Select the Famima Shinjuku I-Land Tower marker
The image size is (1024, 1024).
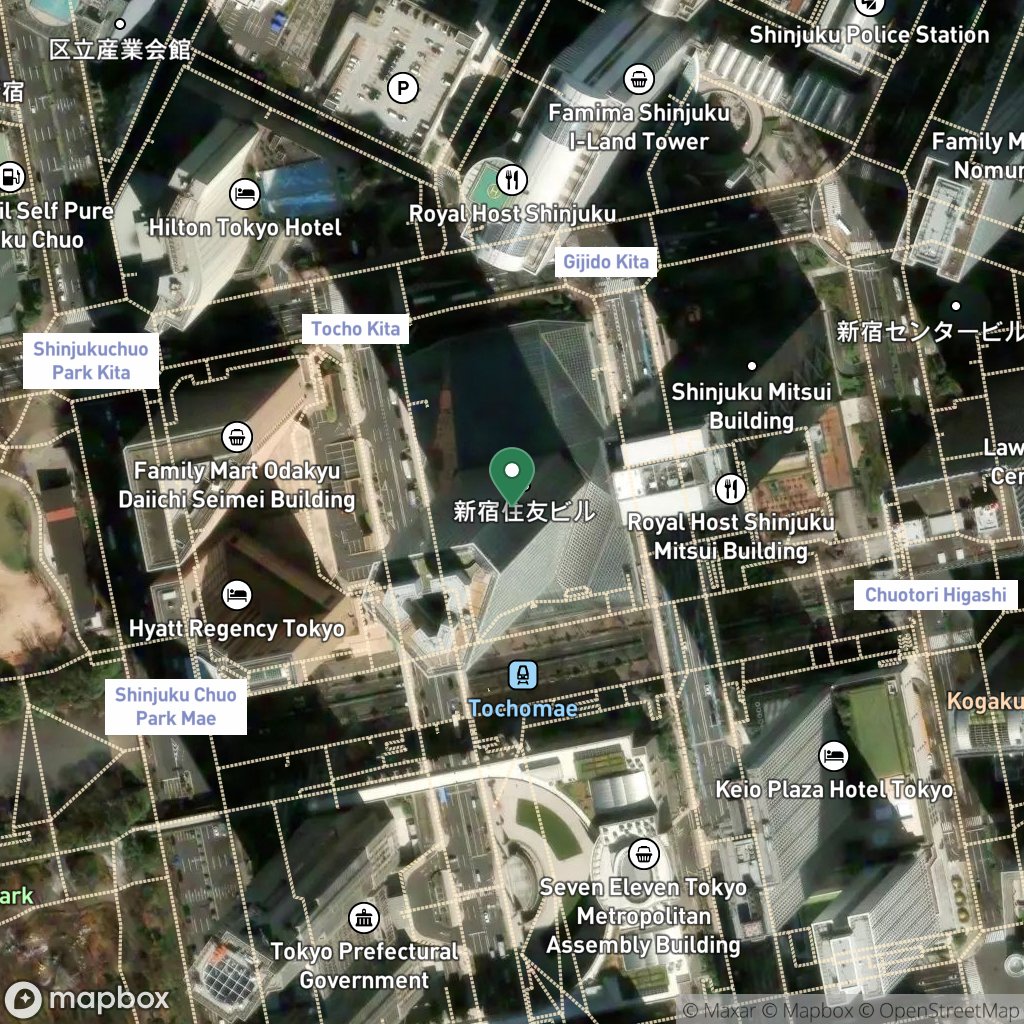(x=639, y=79)
